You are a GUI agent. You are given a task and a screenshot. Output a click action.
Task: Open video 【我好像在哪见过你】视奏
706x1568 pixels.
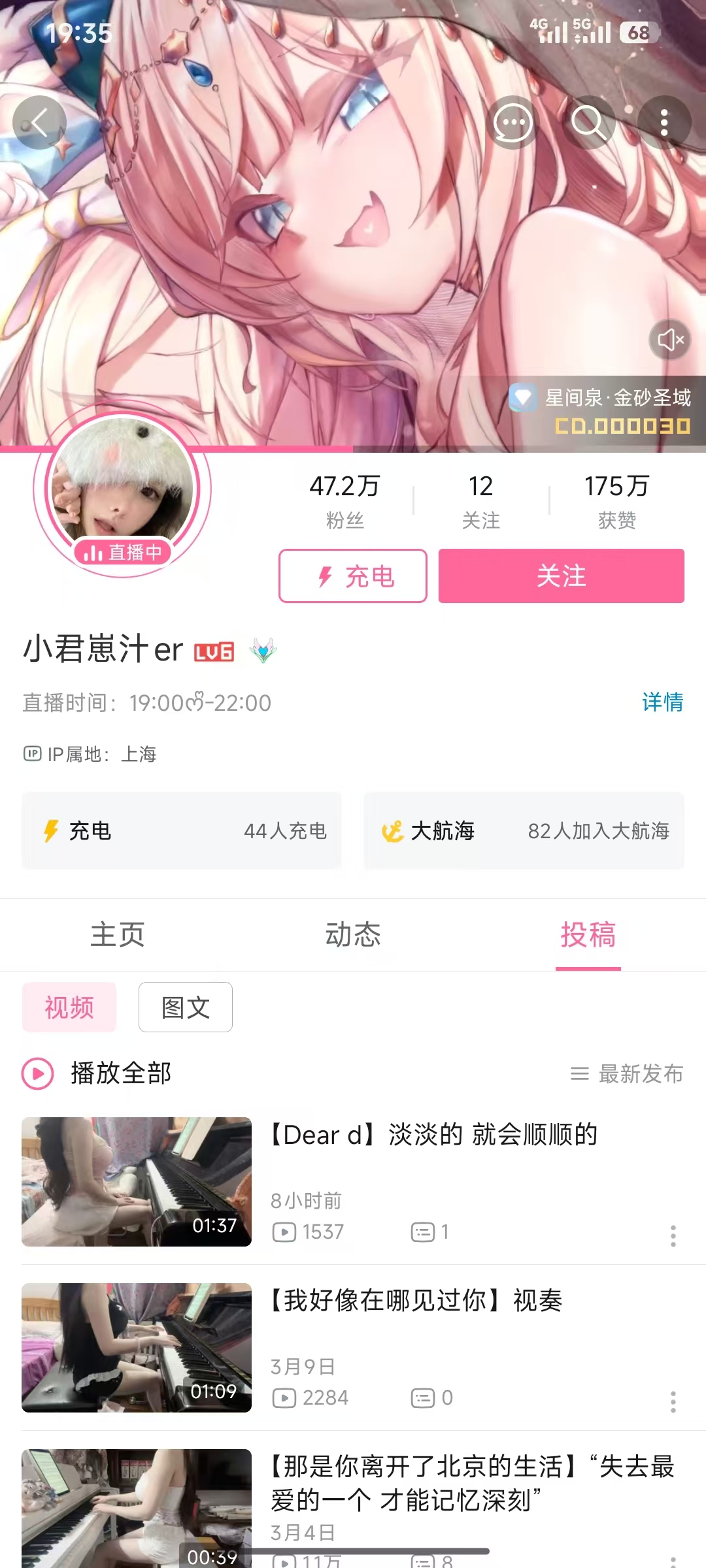coord(416,1301)
